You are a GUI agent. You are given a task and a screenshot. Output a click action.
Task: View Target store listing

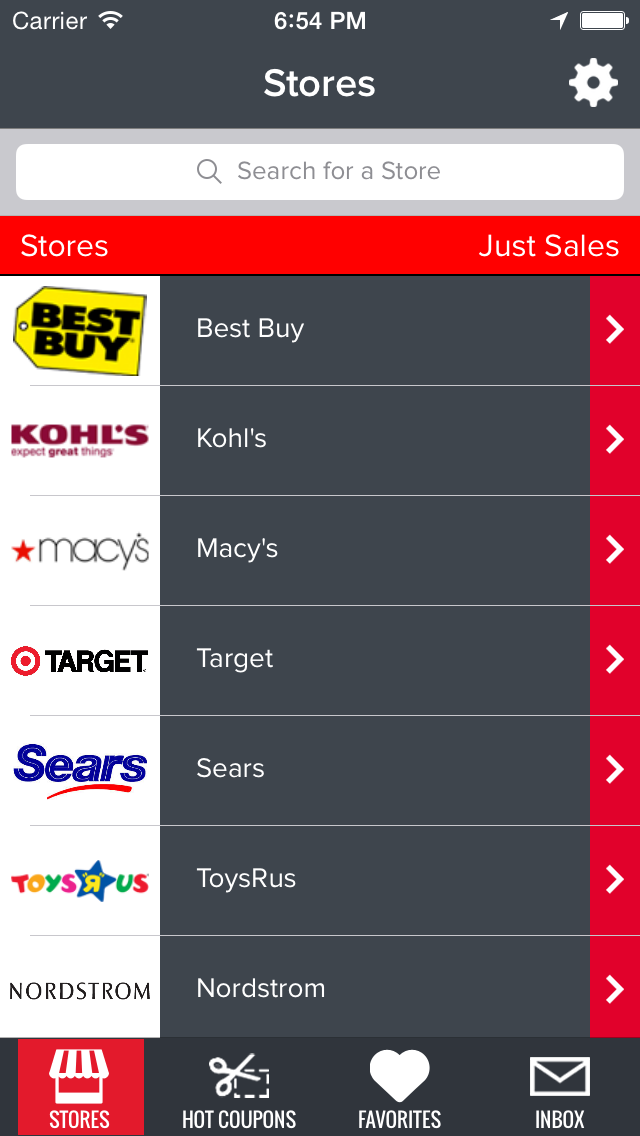coord(374,659)
